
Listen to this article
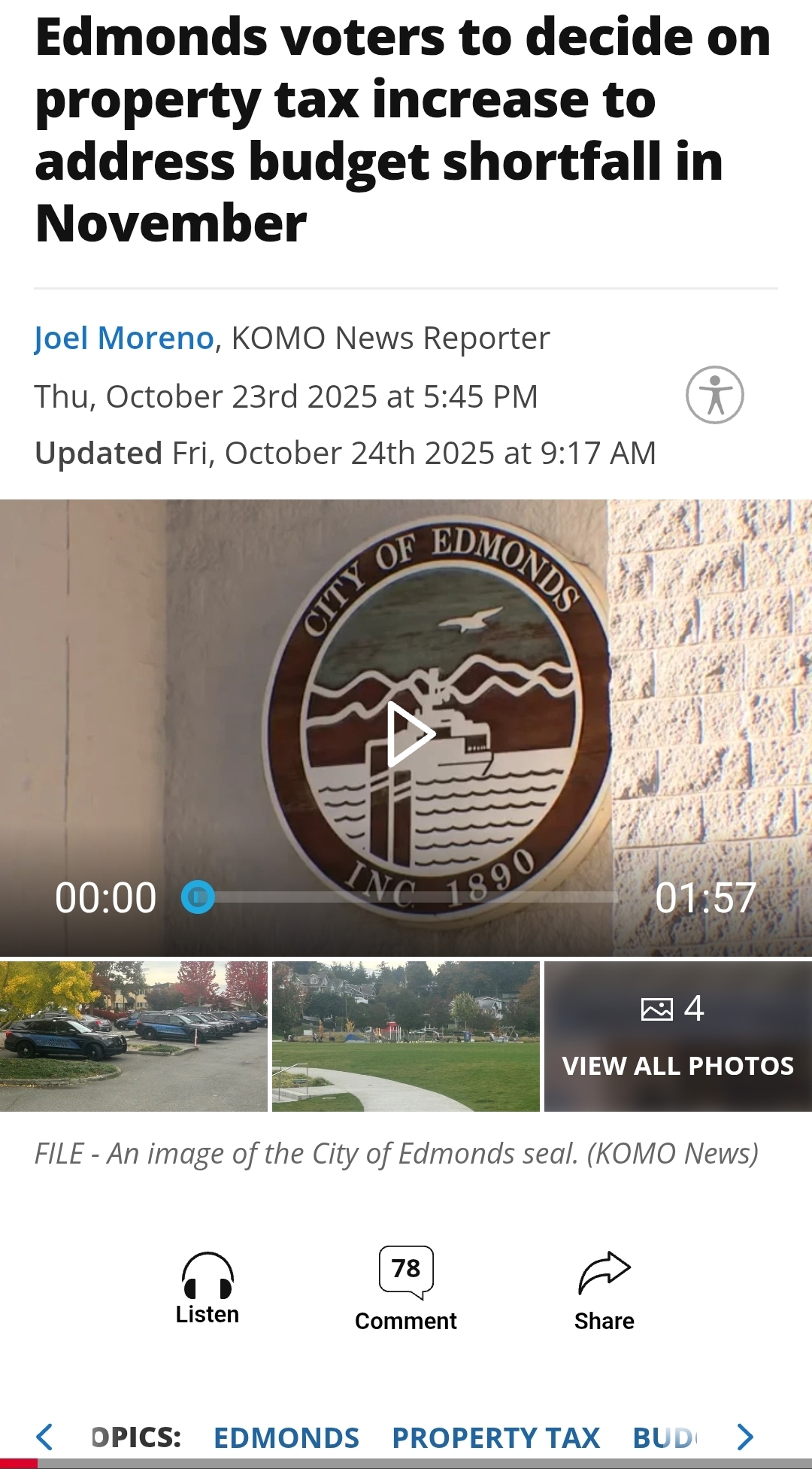pyautogui.click(x=208, y=1288)
